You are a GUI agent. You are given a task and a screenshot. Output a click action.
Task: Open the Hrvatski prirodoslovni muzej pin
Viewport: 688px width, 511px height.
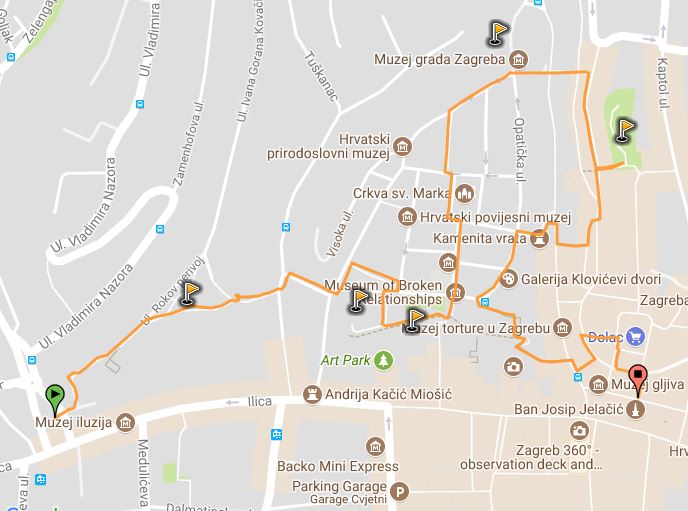pos(401,147)
